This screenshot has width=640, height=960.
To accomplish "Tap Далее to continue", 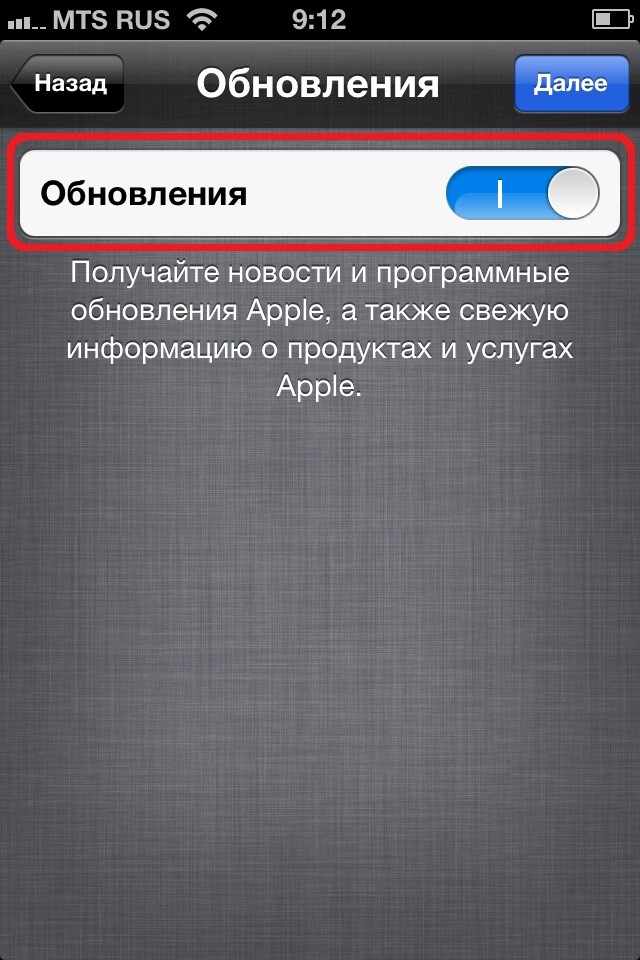I will pyautogui.click(x=570, y=83).
